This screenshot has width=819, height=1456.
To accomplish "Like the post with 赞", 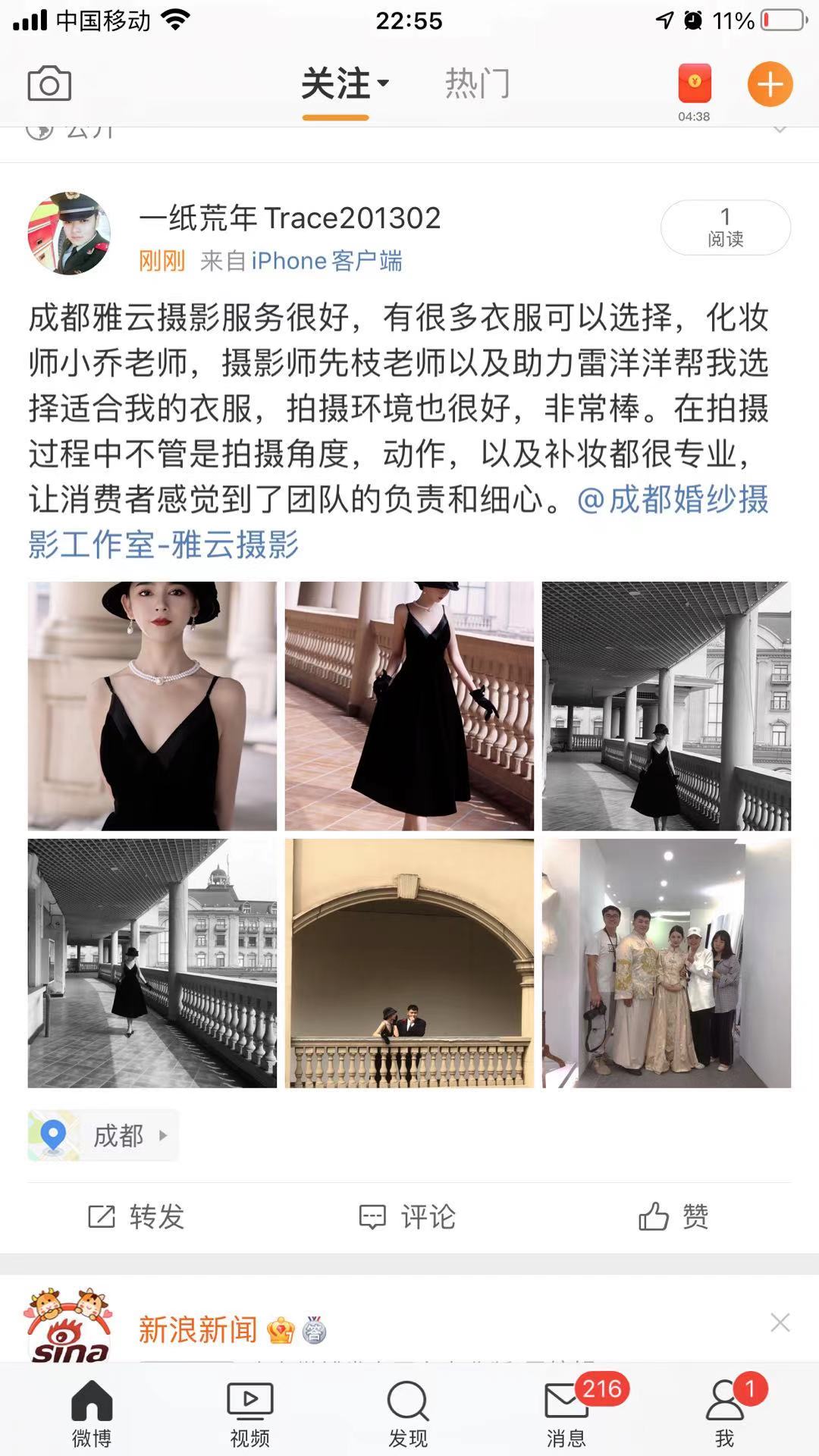I will (673, 1216).
